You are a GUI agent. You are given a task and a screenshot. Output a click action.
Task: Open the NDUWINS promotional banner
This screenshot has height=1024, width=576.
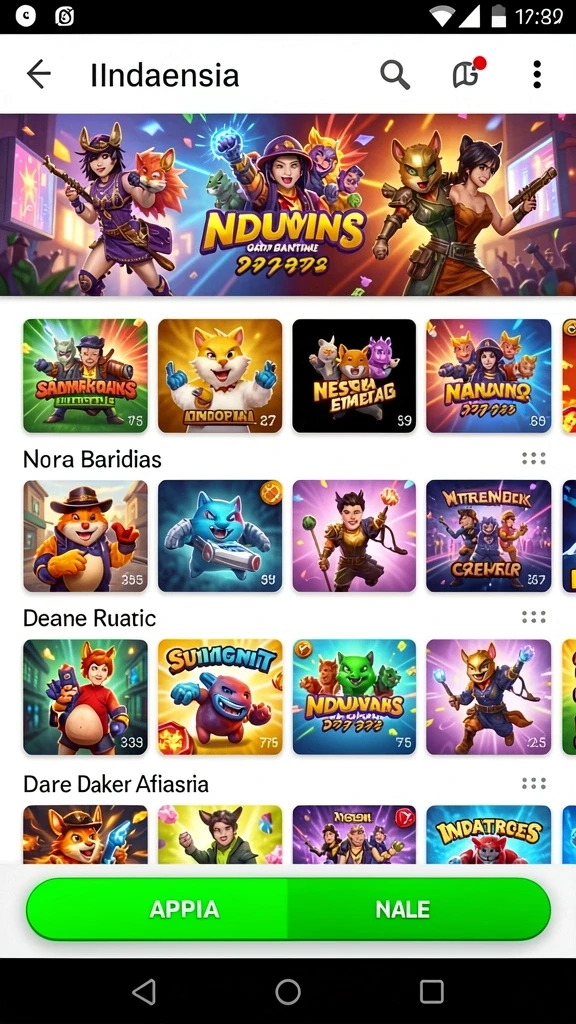(288, 205)
